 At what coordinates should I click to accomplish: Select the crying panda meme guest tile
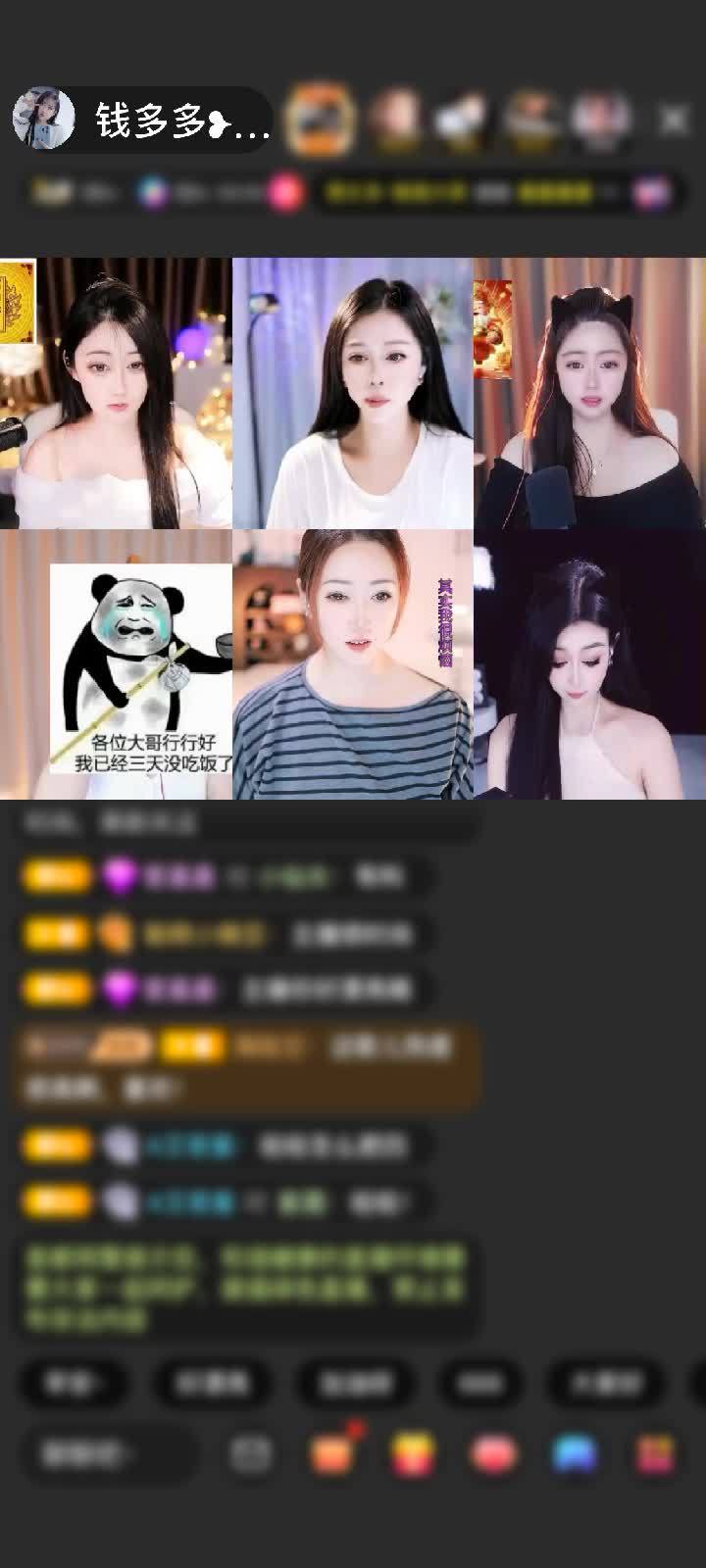pos(116,664)
